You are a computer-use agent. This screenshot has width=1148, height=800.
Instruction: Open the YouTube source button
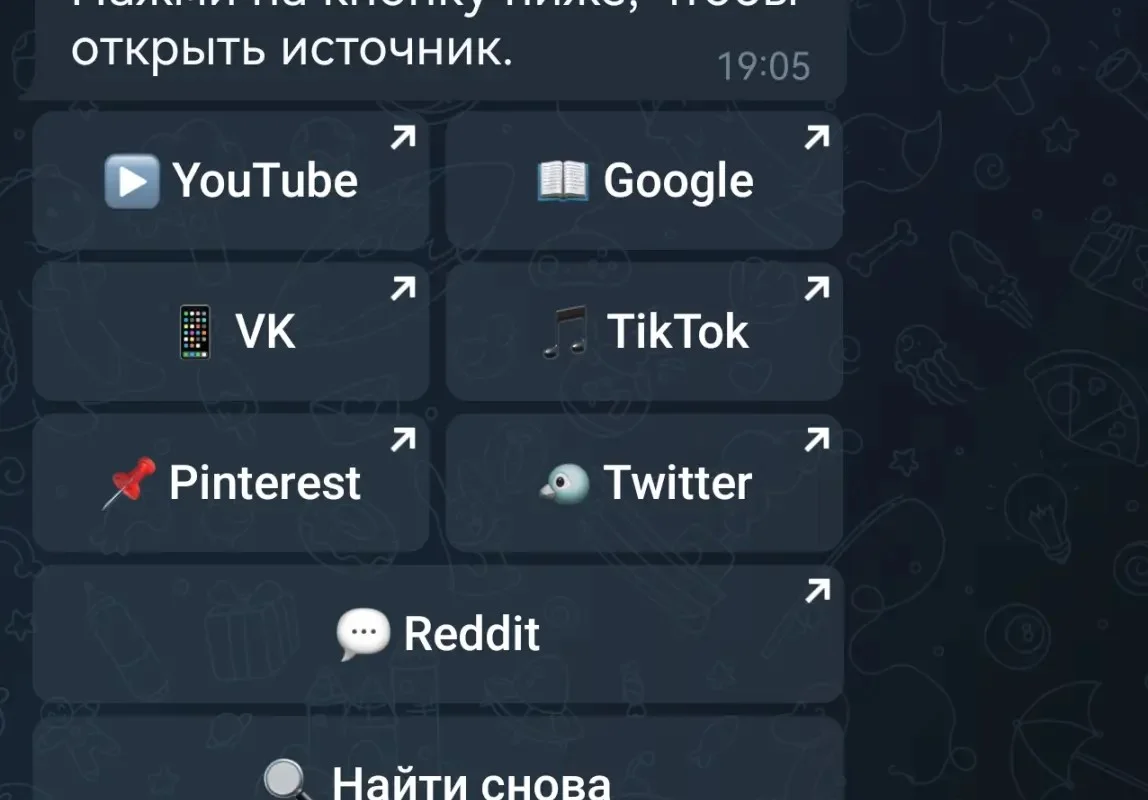pyautogui.click(x=231, y=181)
